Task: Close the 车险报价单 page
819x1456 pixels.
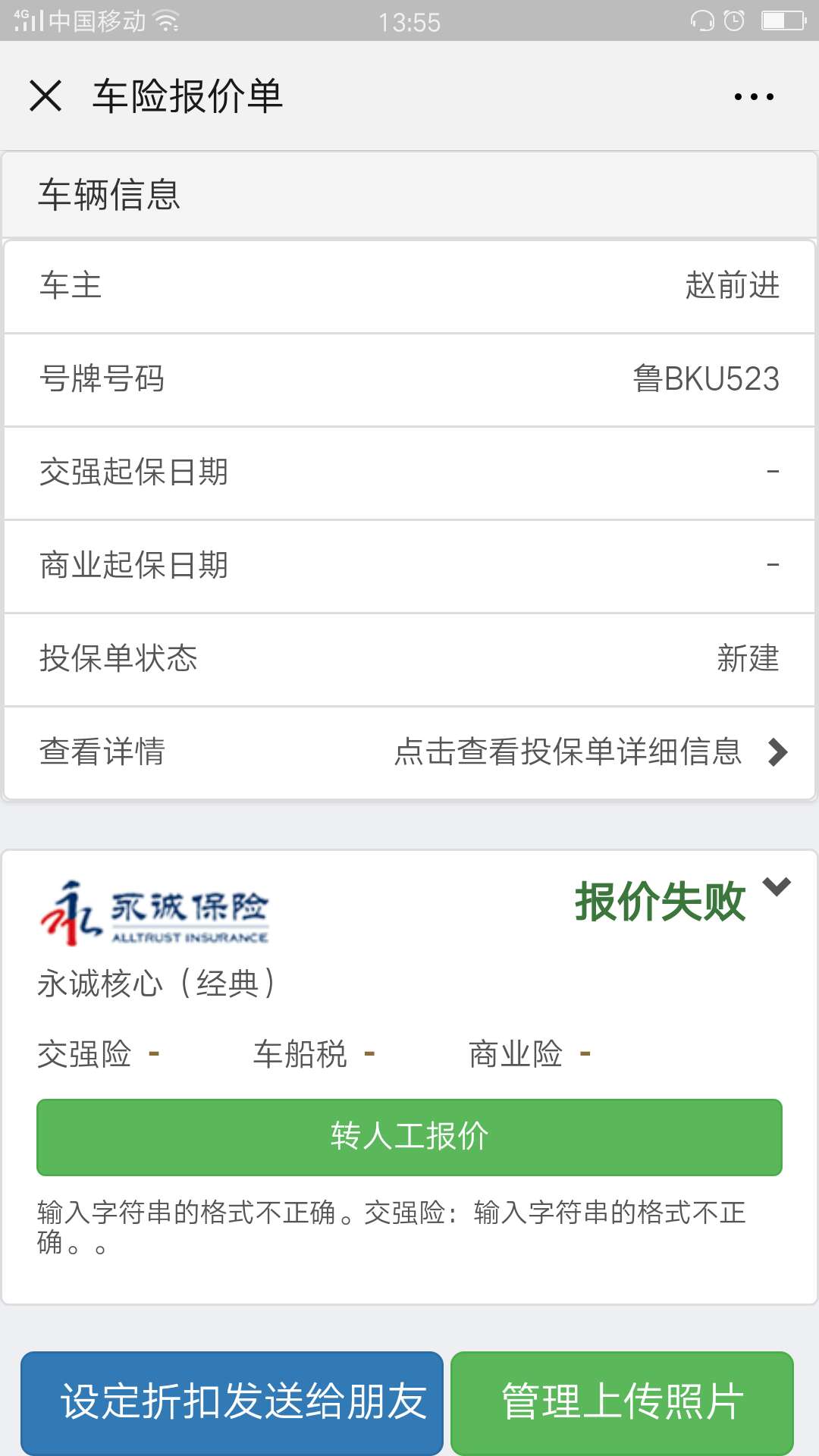Action: tap(45, 96)
